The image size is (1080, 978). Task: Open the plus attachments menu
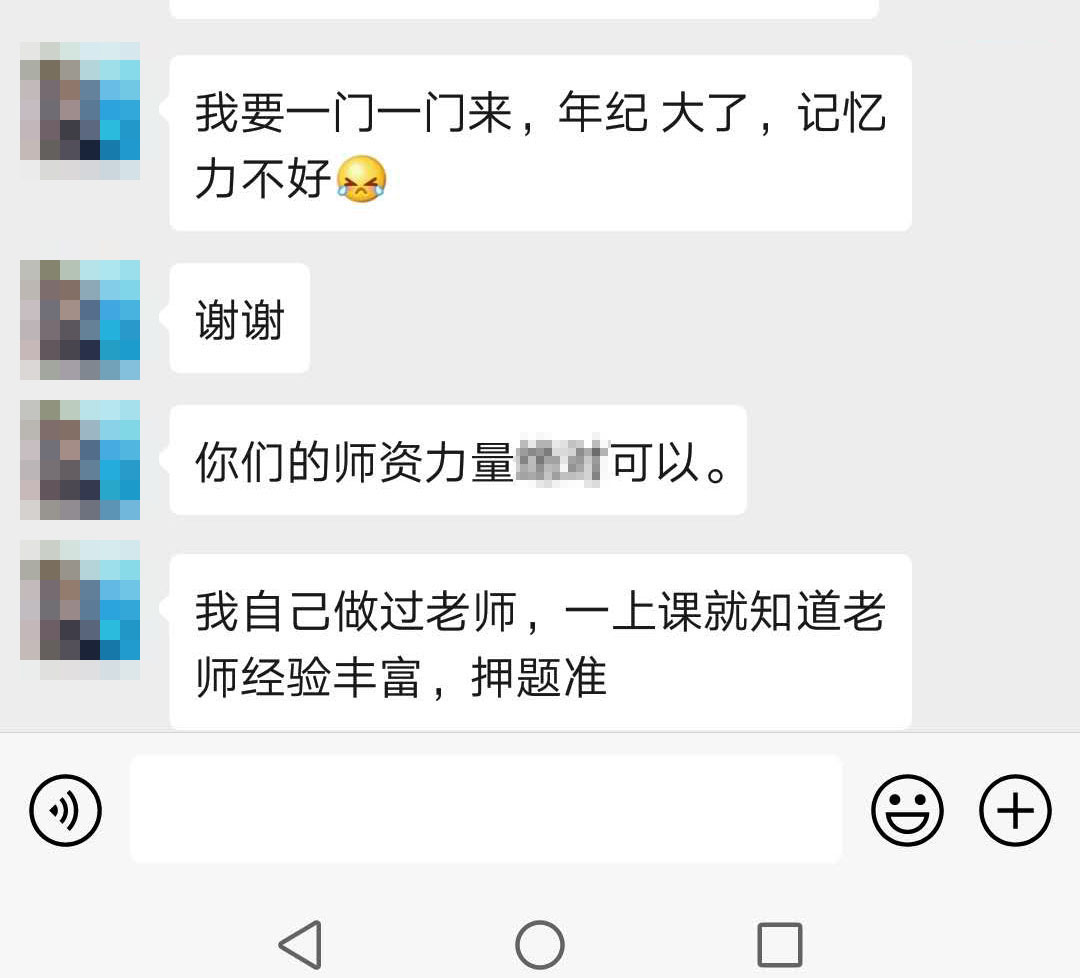click(1015, 810)
